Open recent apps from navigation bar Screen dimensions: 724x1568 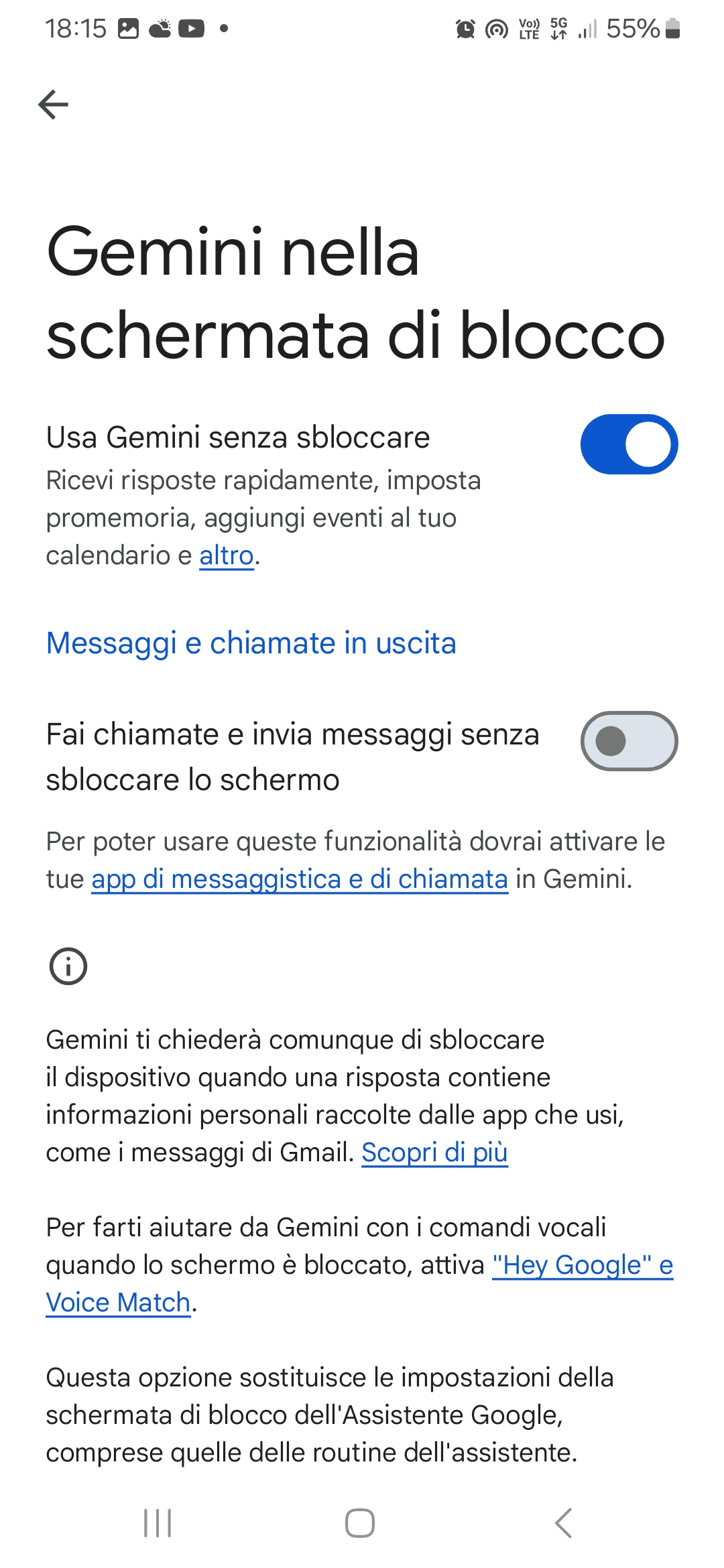158,1523
